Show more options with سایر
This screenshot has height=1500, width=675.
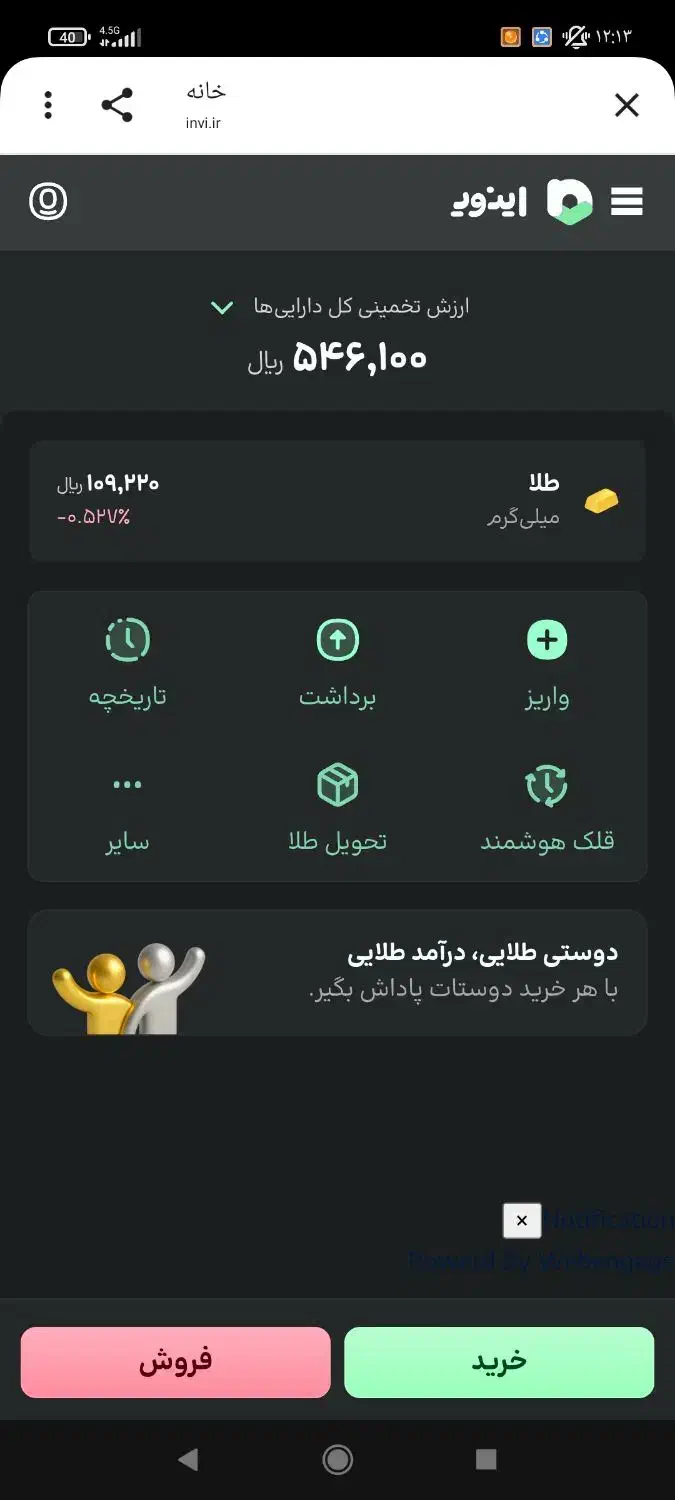pyautogui.click(x=127, y=806)
